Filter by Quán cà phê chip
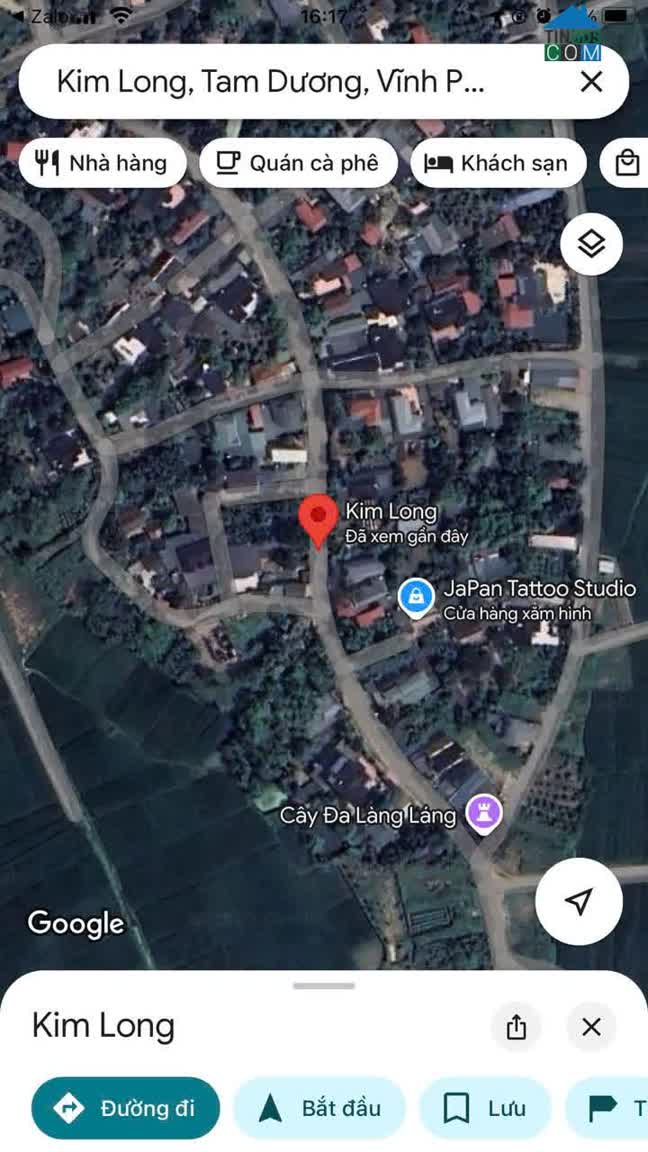648x1152 pixels. 299,163
